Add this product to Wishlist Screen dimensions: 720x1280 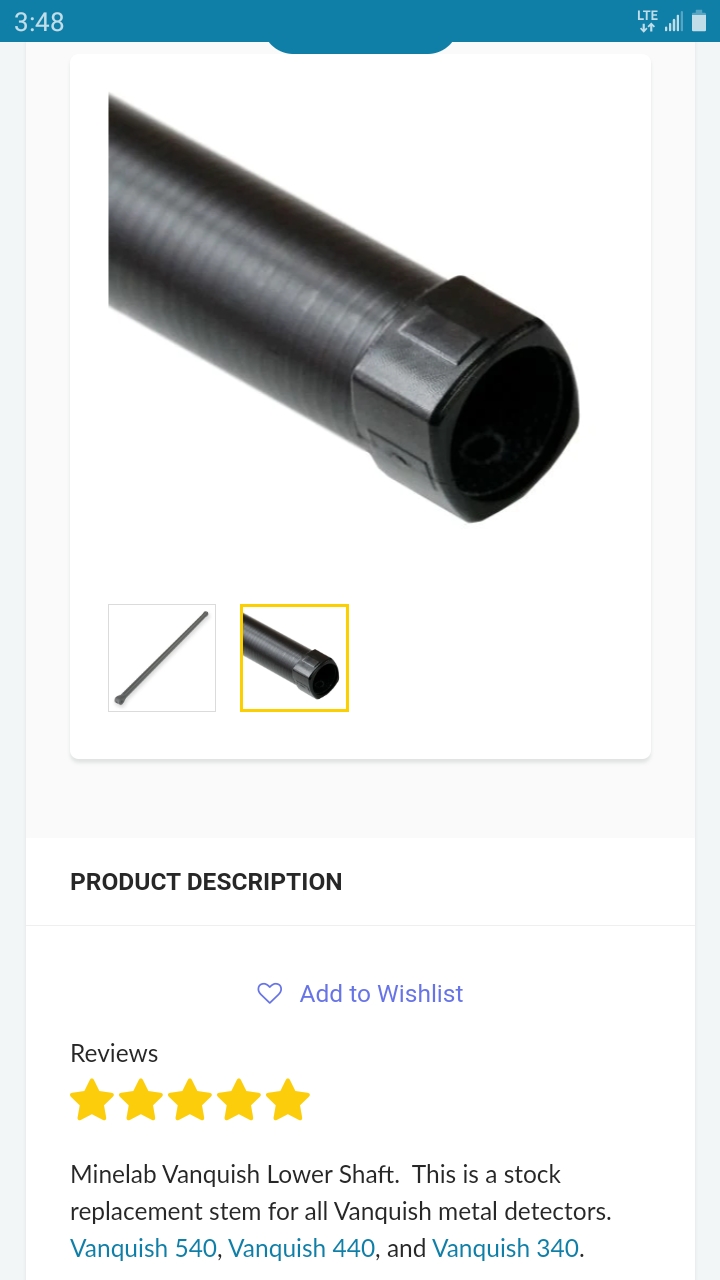point(361,993)
